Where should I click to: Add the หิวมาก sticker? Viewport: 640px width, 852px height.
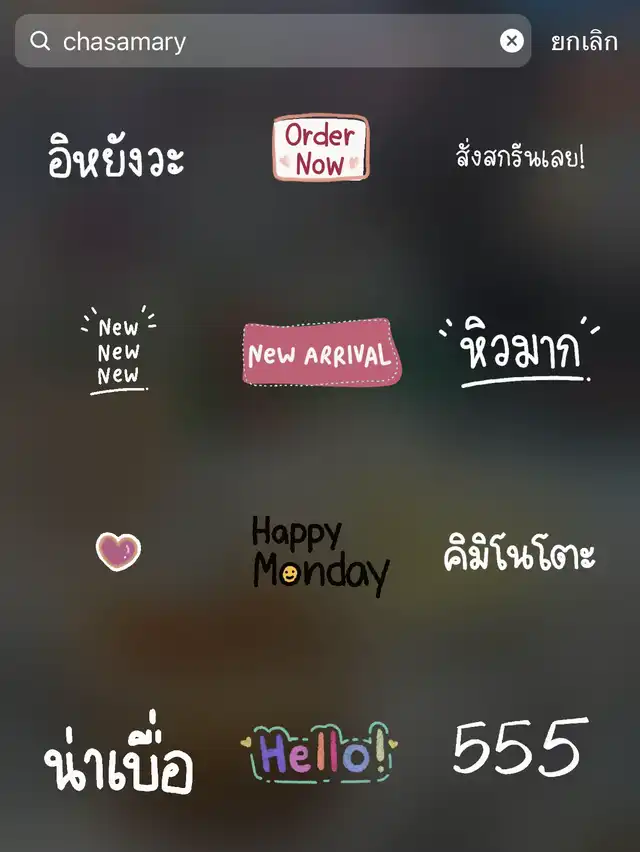click(x=520, y=352)
